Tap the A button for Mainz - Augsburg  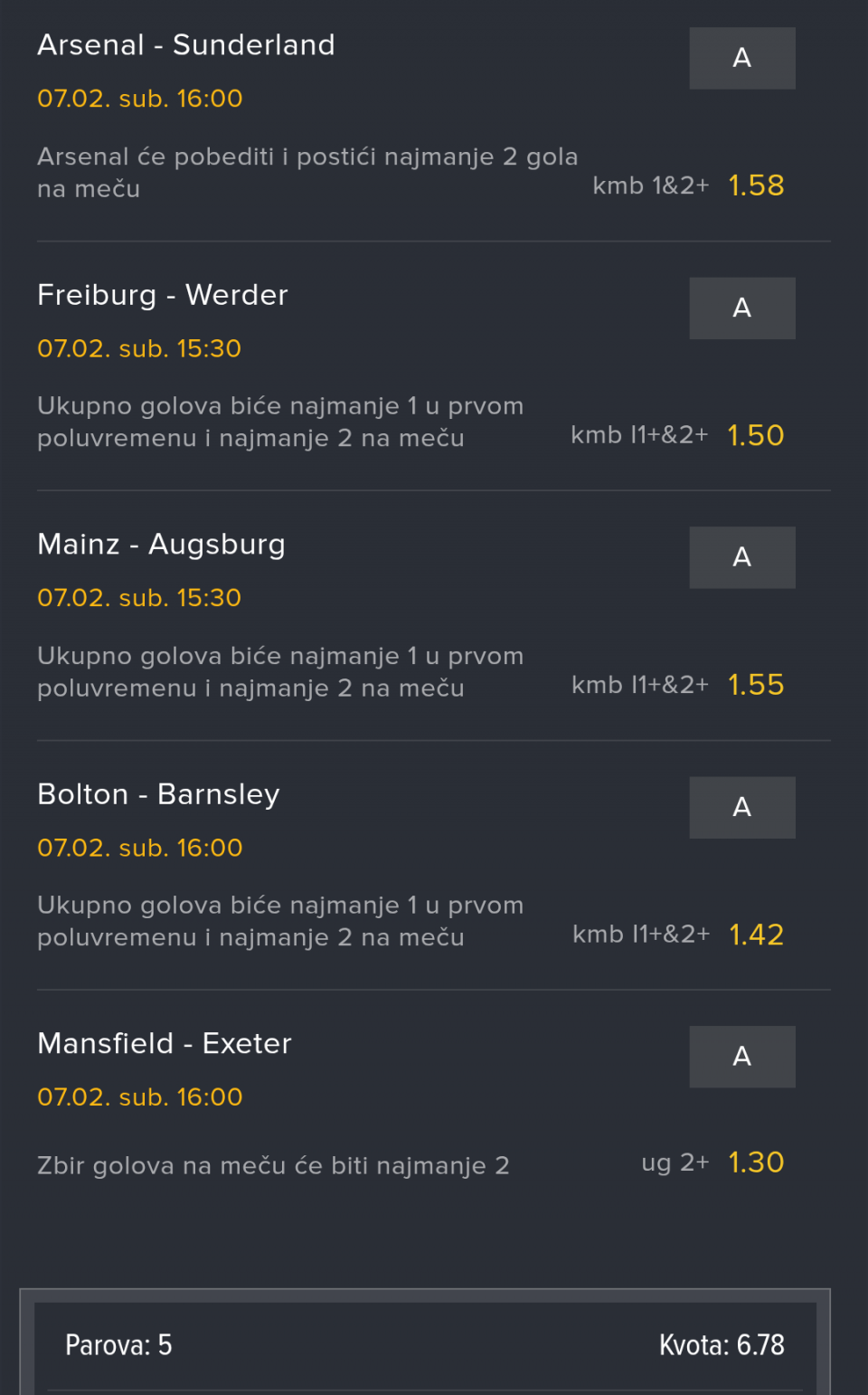[x=741, y=557]
